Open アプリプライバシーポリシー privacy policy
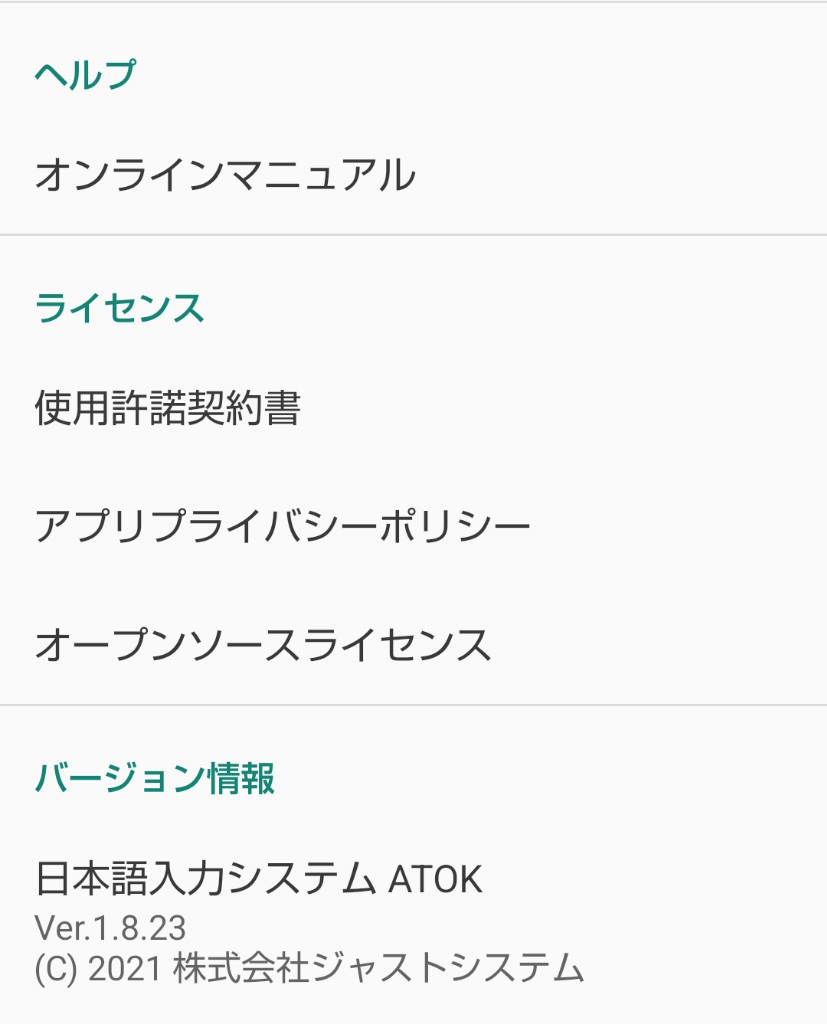The height and width of the screenshot is (1024, 827). (283, 526)
